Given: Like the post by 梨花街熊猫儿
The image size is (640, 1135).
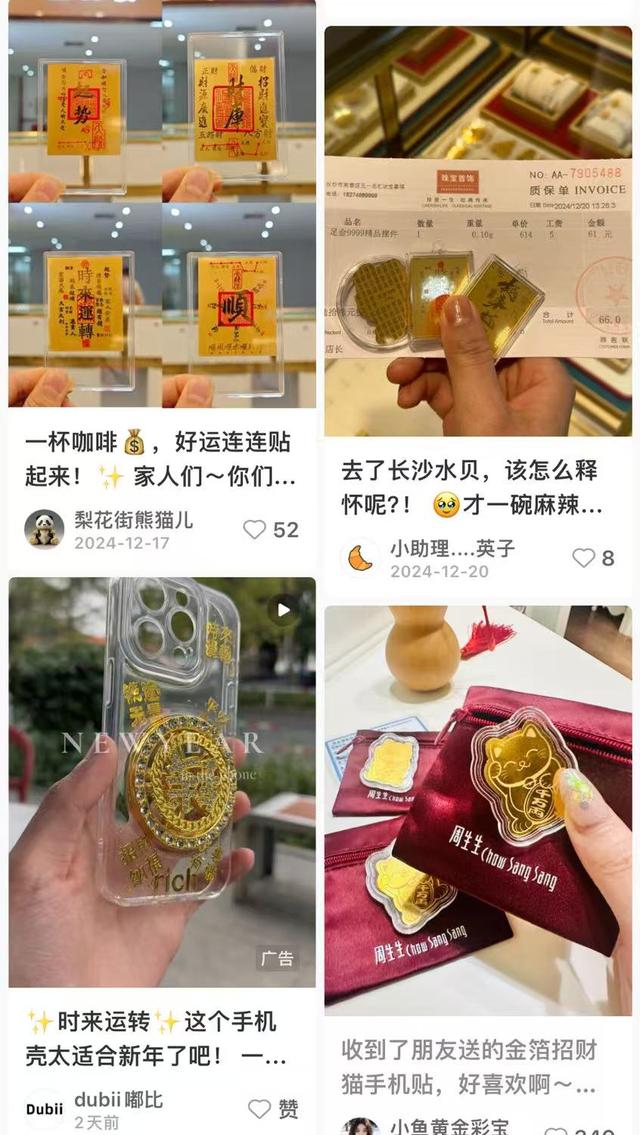Looking at the screenshot, I should (x=256, y=530).
